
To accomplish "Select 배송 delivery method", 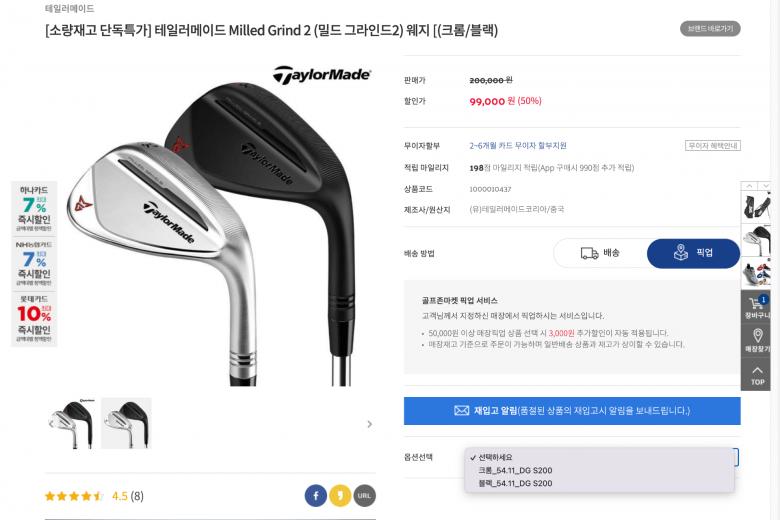I will pyautogui.click(x=598, y=253).
